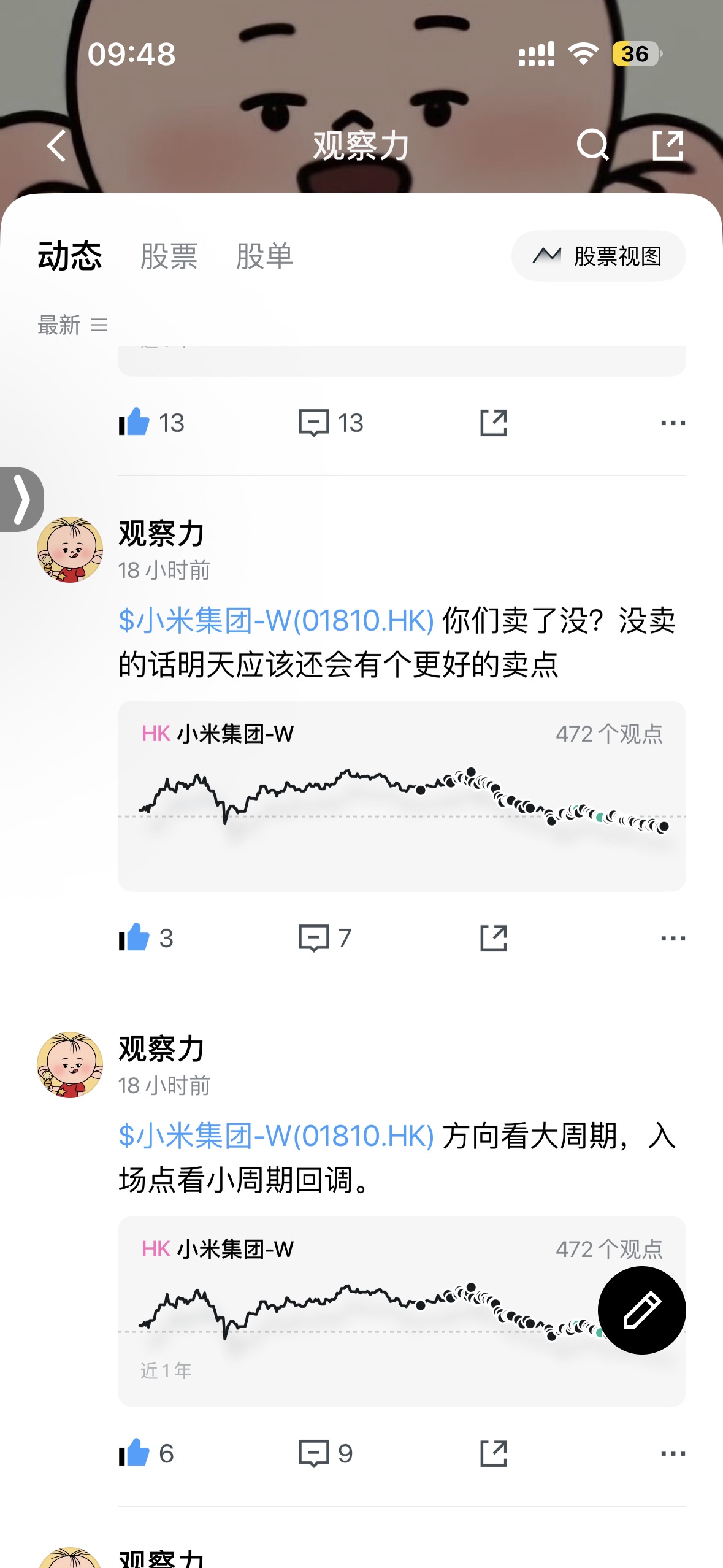Image resolution: width=723 pixels, height=1568 pixels.
Task: Open search via magnifier icon
Action: pyautogui.click(x=592, y=146)
